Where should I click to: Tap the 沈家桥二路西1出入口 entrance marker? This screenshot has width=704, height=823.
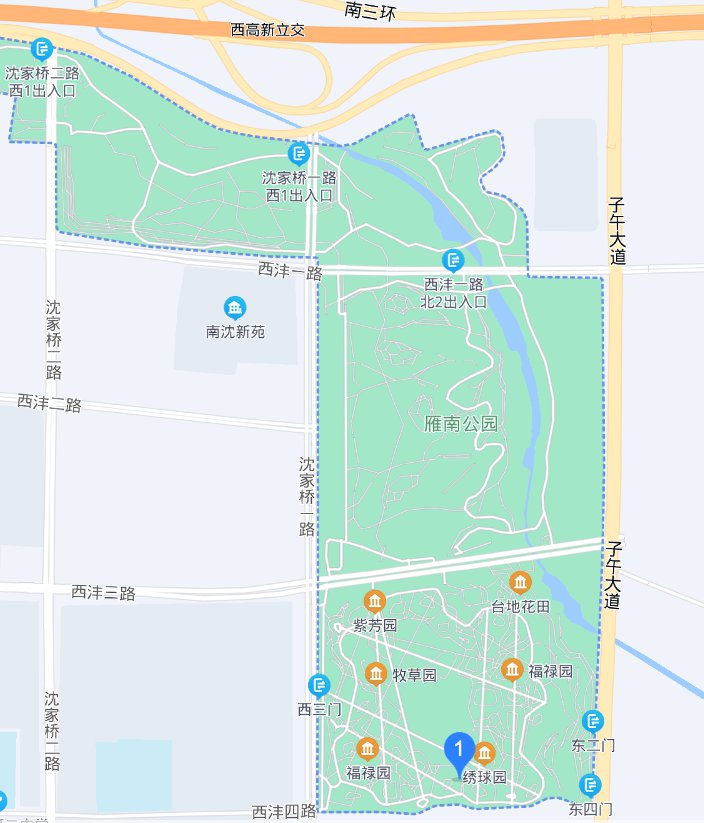click(x=42, y=48)
